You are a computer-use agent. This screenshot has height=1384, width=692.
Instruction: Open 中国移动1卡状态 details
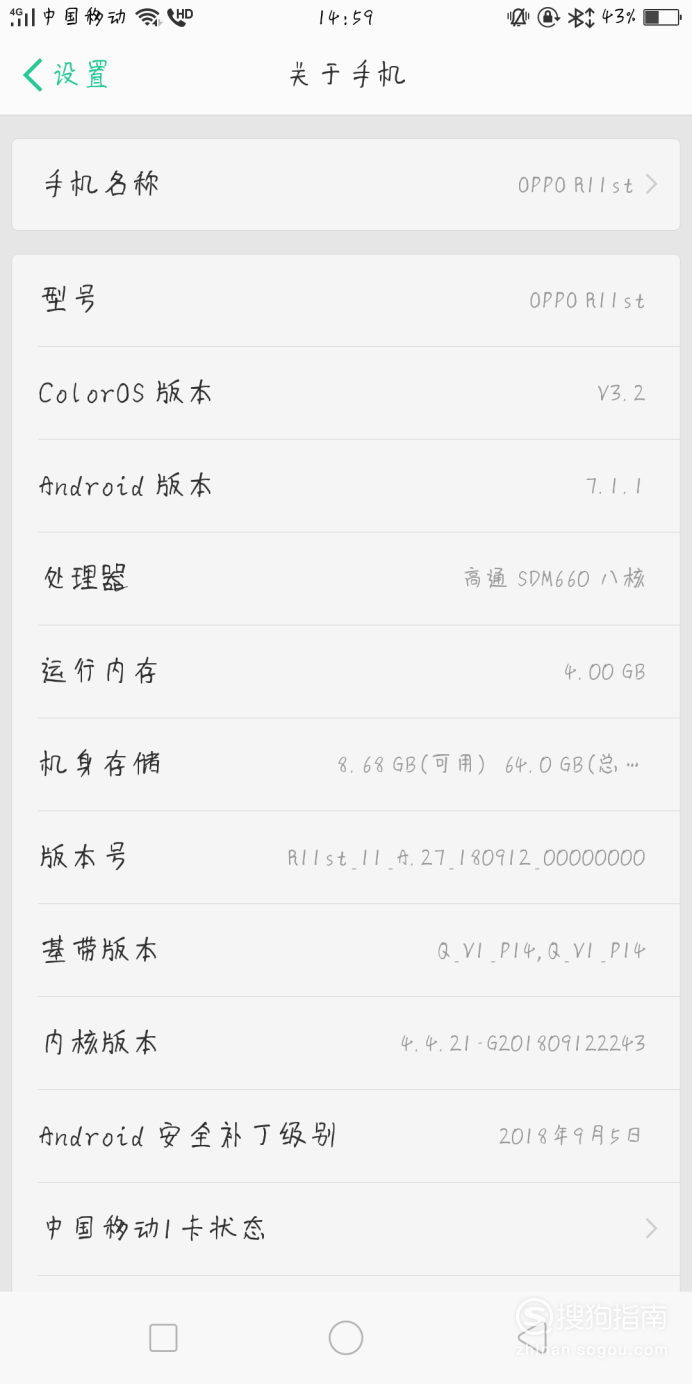pyautogui.click(x=346, y=1228)
